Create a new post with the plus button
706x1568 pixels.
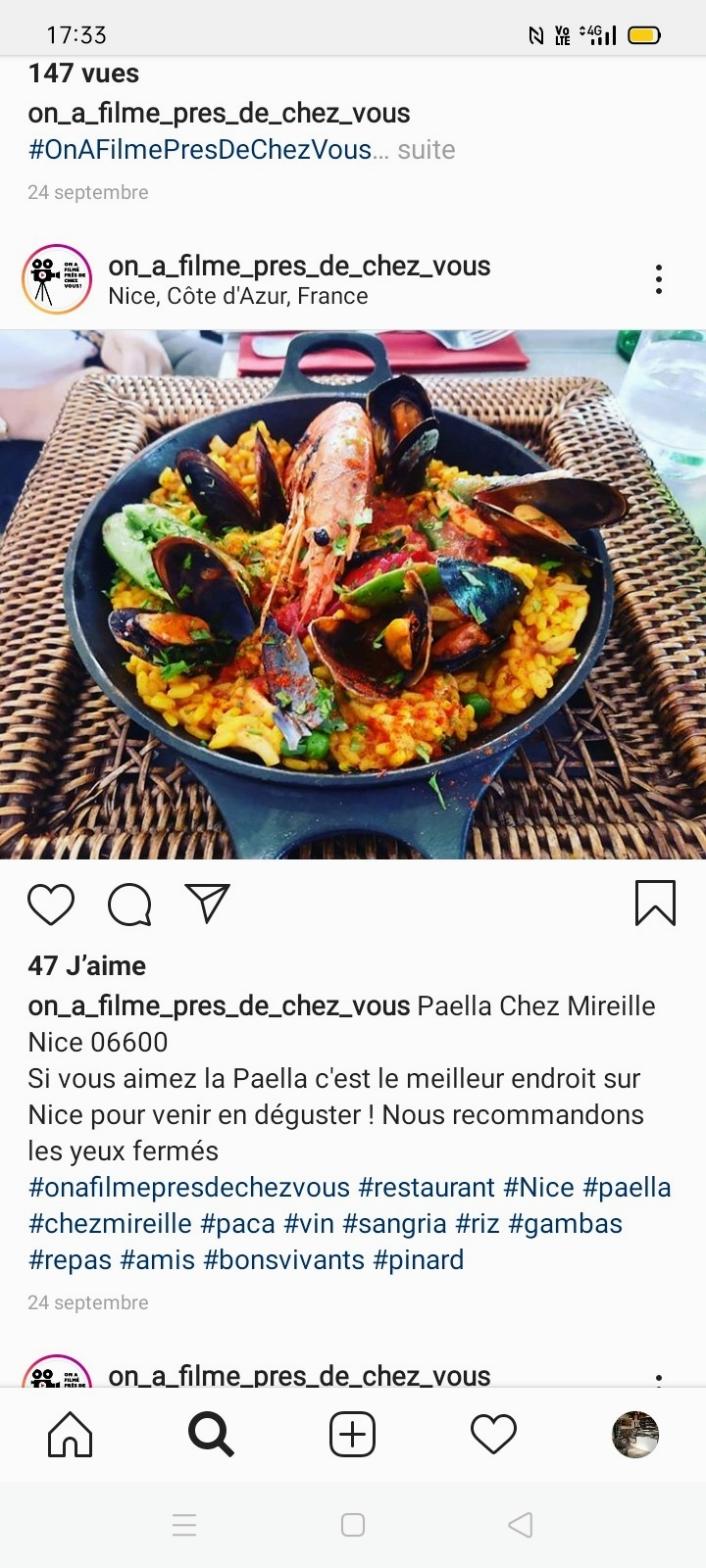352,1436
